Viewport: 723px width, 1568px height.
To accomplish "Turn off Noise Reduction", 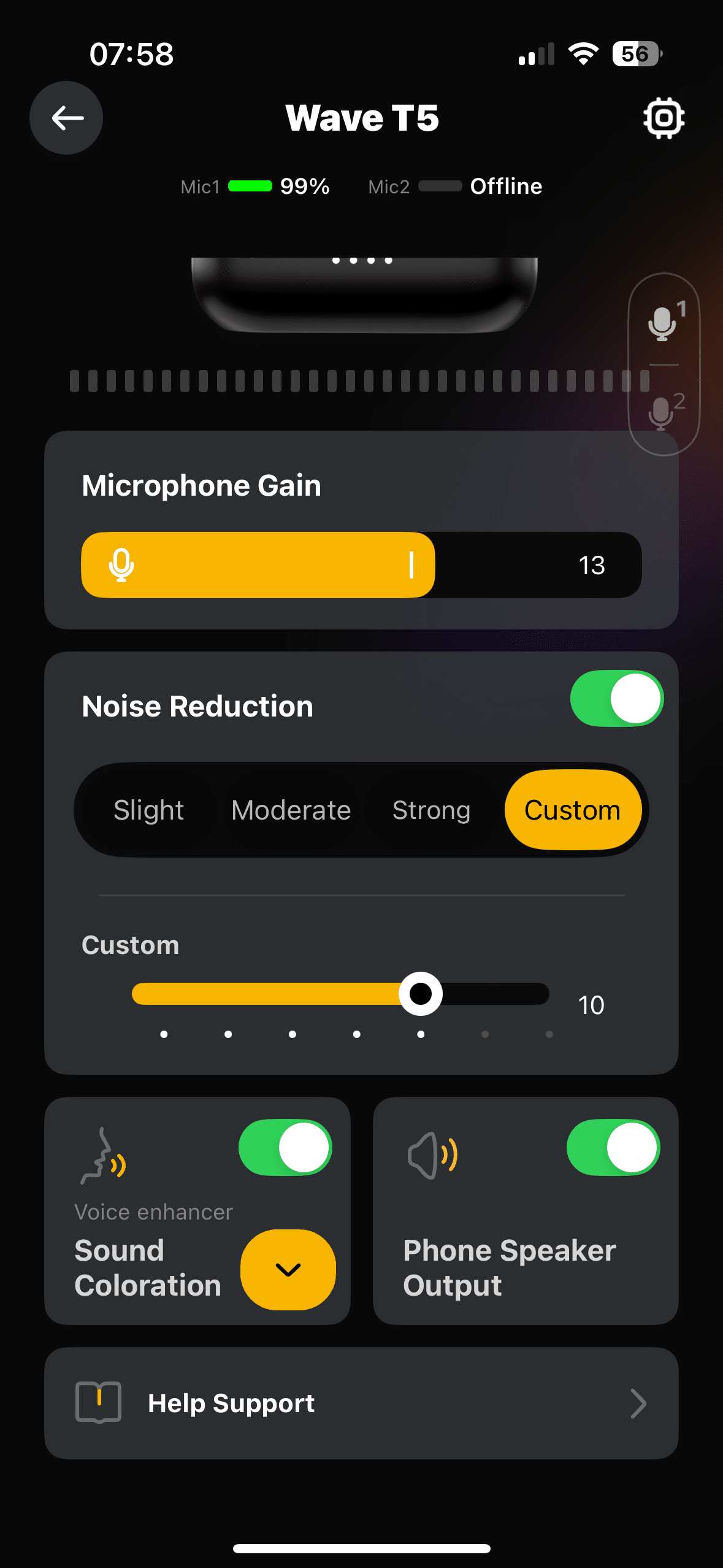I will (x=616, y=699).
